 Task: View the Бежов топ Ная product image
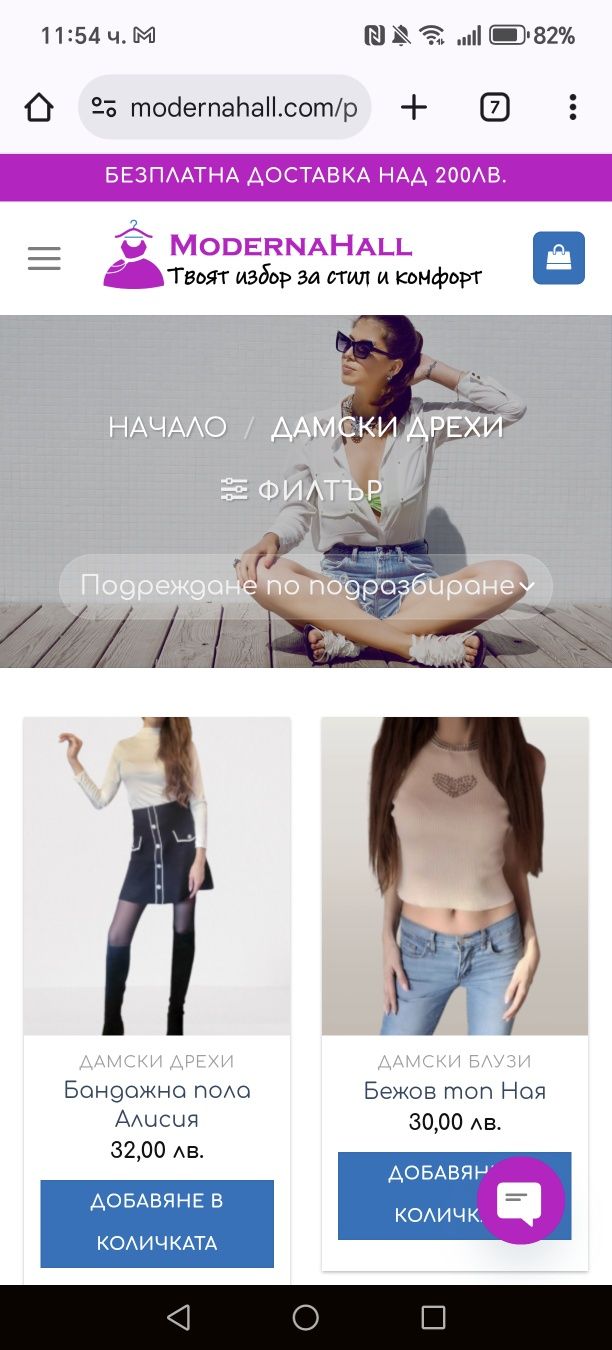tap(455, 875)
